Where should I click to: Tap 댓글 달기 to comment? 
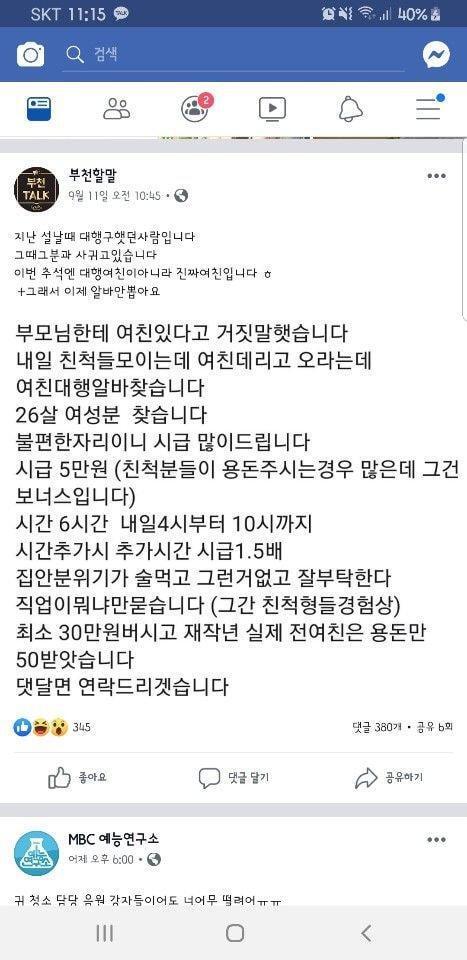pyautogui.click(x=234, y=778)
